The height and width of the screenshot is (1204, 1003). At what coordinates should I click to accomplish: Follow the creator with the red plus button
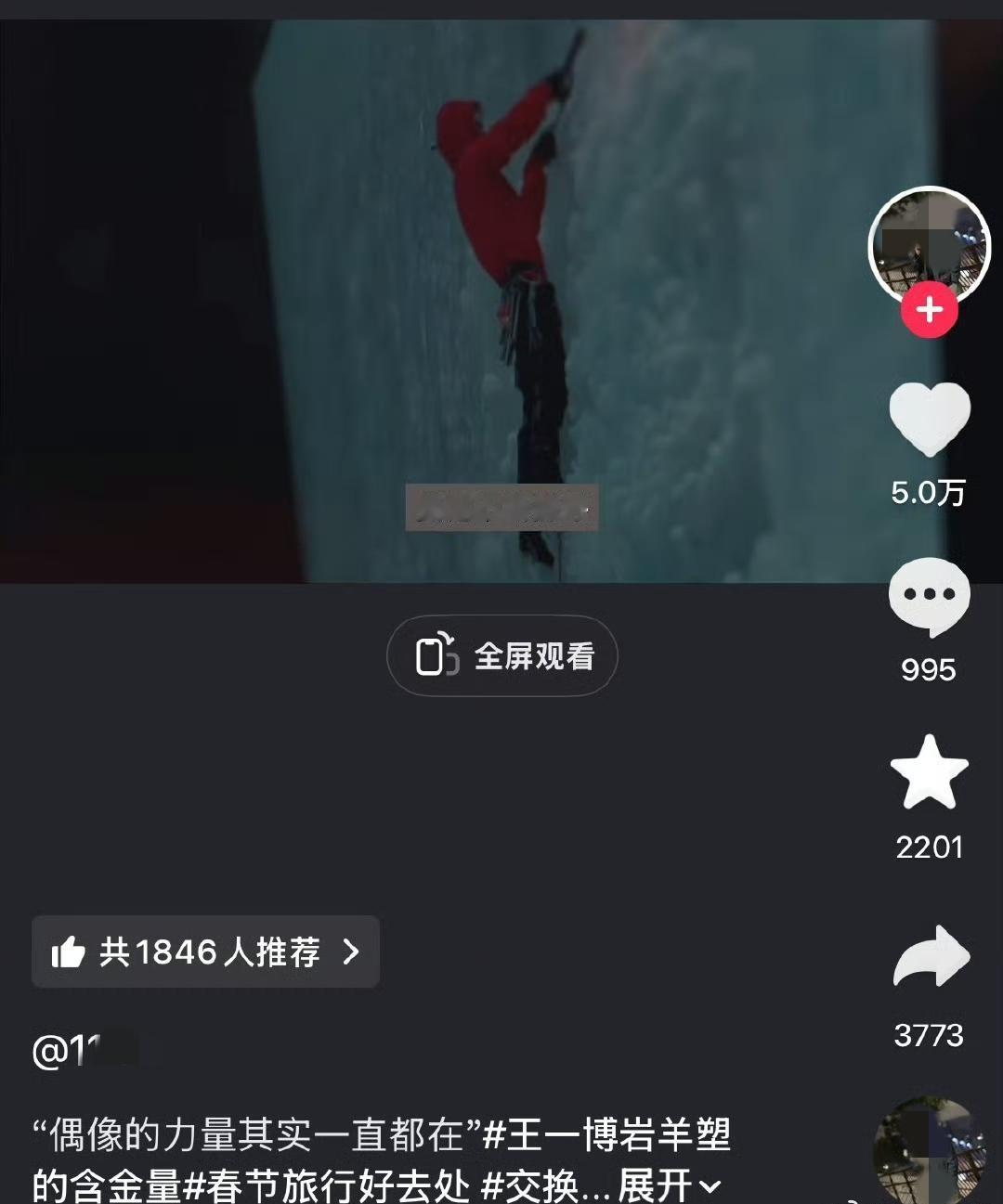(x=928, y=311)
